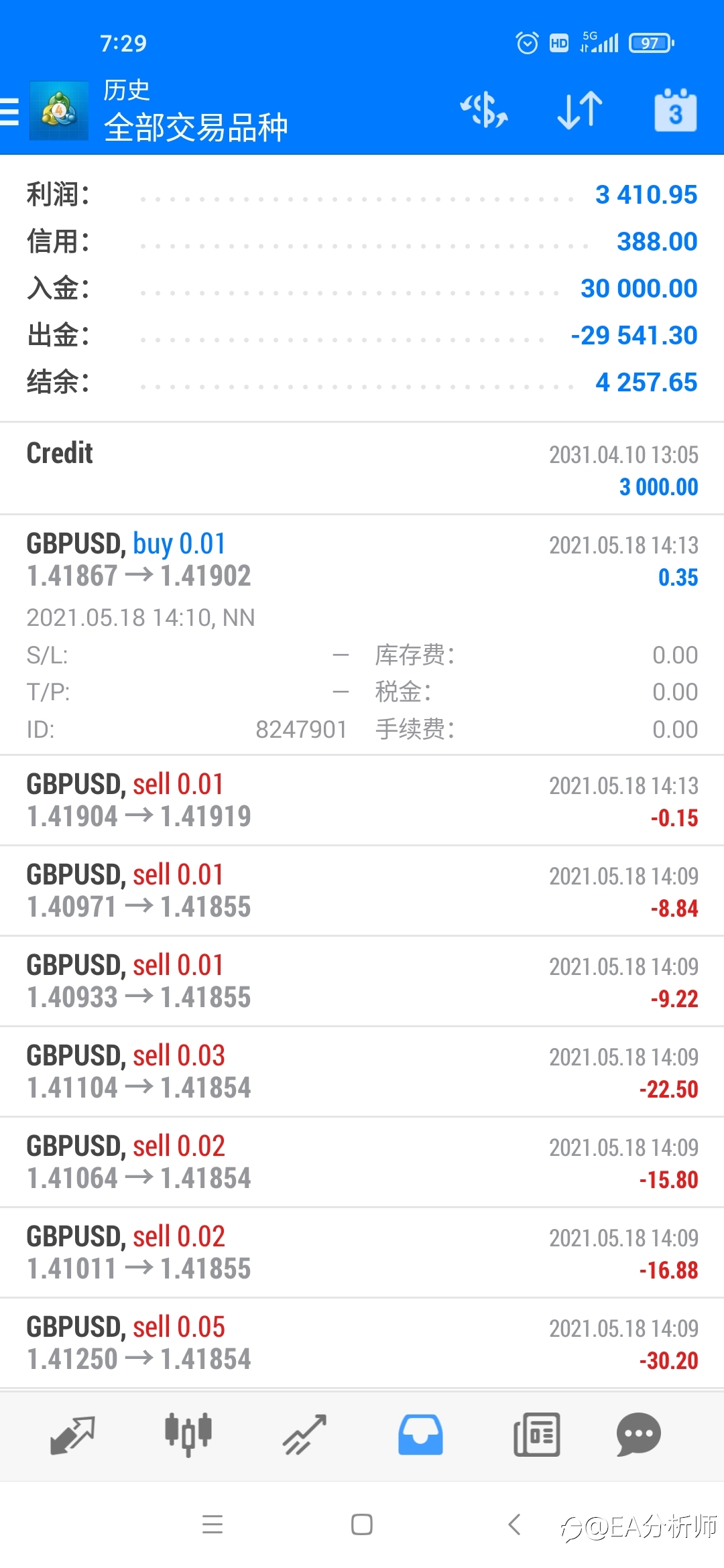The height and width of the screenshot is (1568, 724).
Task: Expand the GBPUSD sell trade with -0.15 loss
Action: click(x=362, y=800)
